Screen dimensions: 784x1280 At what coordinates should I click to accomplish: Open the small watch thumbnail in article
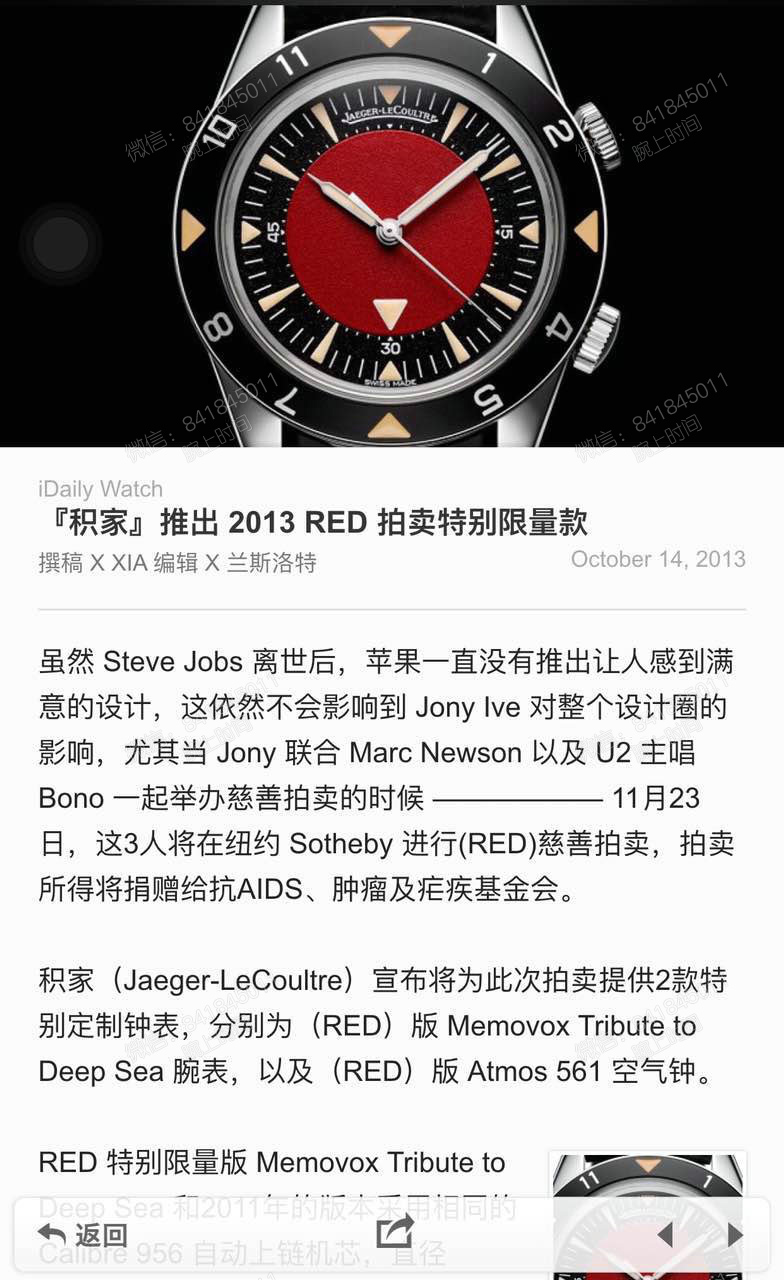coord(647,1178)
